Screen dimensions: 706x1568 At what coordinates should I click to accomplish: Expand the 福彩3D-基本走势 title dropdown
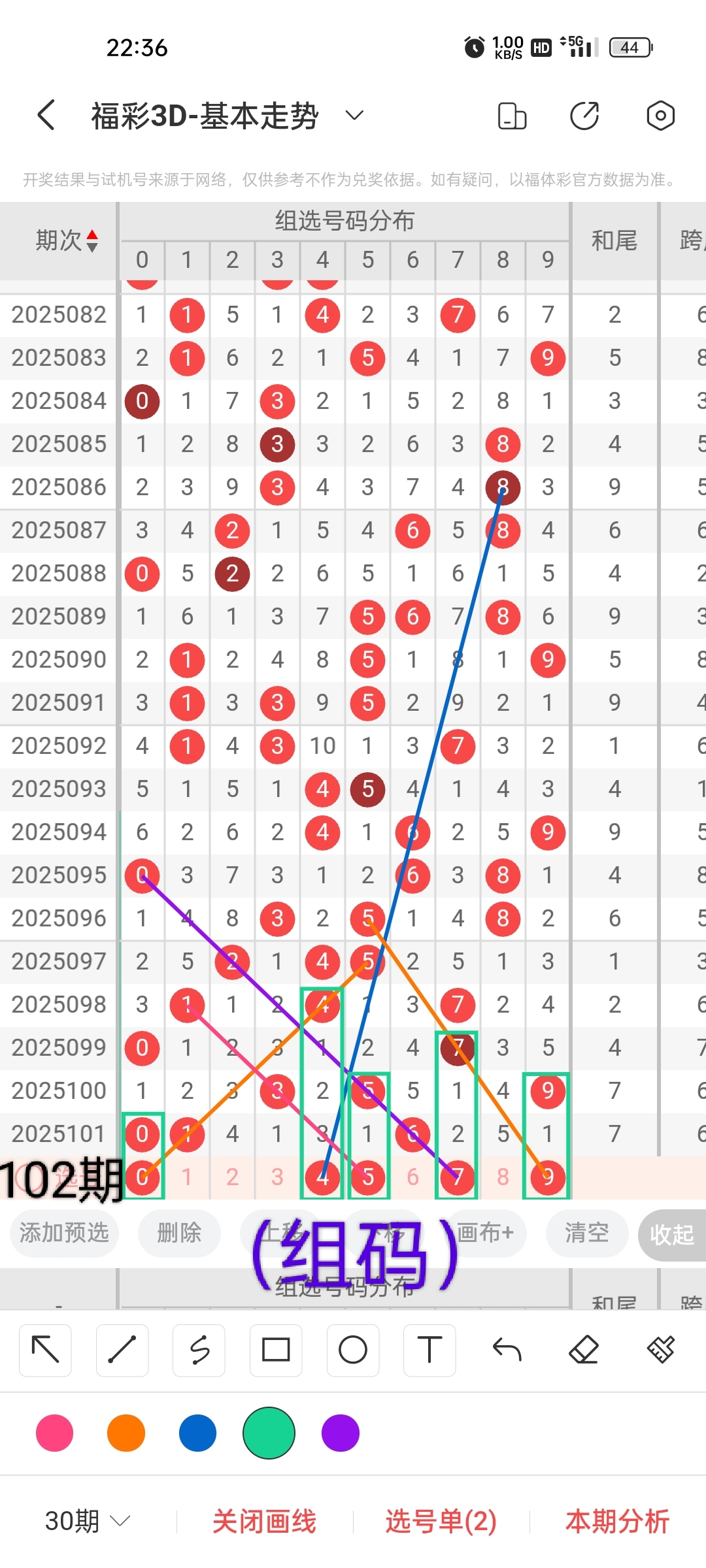(354, 116)
